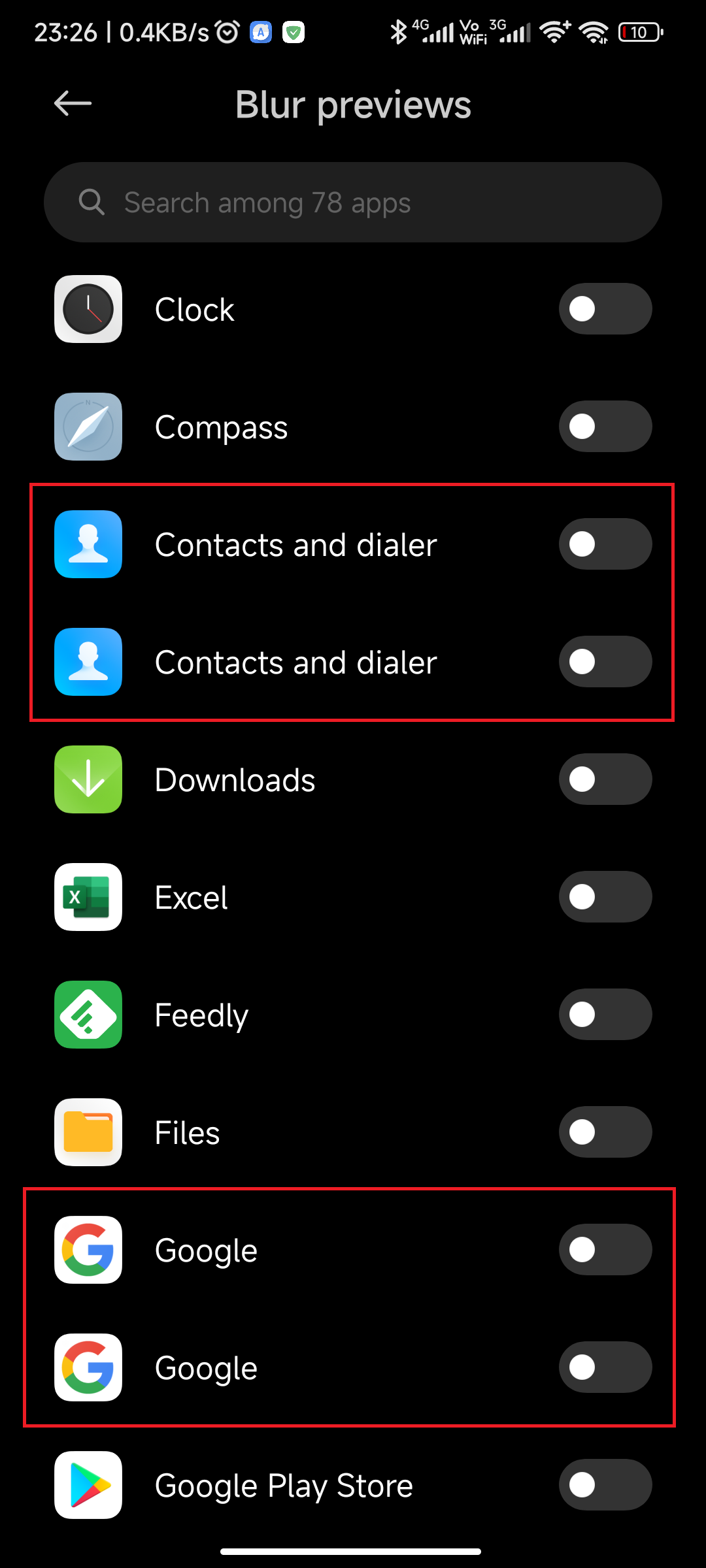
Task: Turn on blur preview for Downloads
Action: tap(605, 779)
